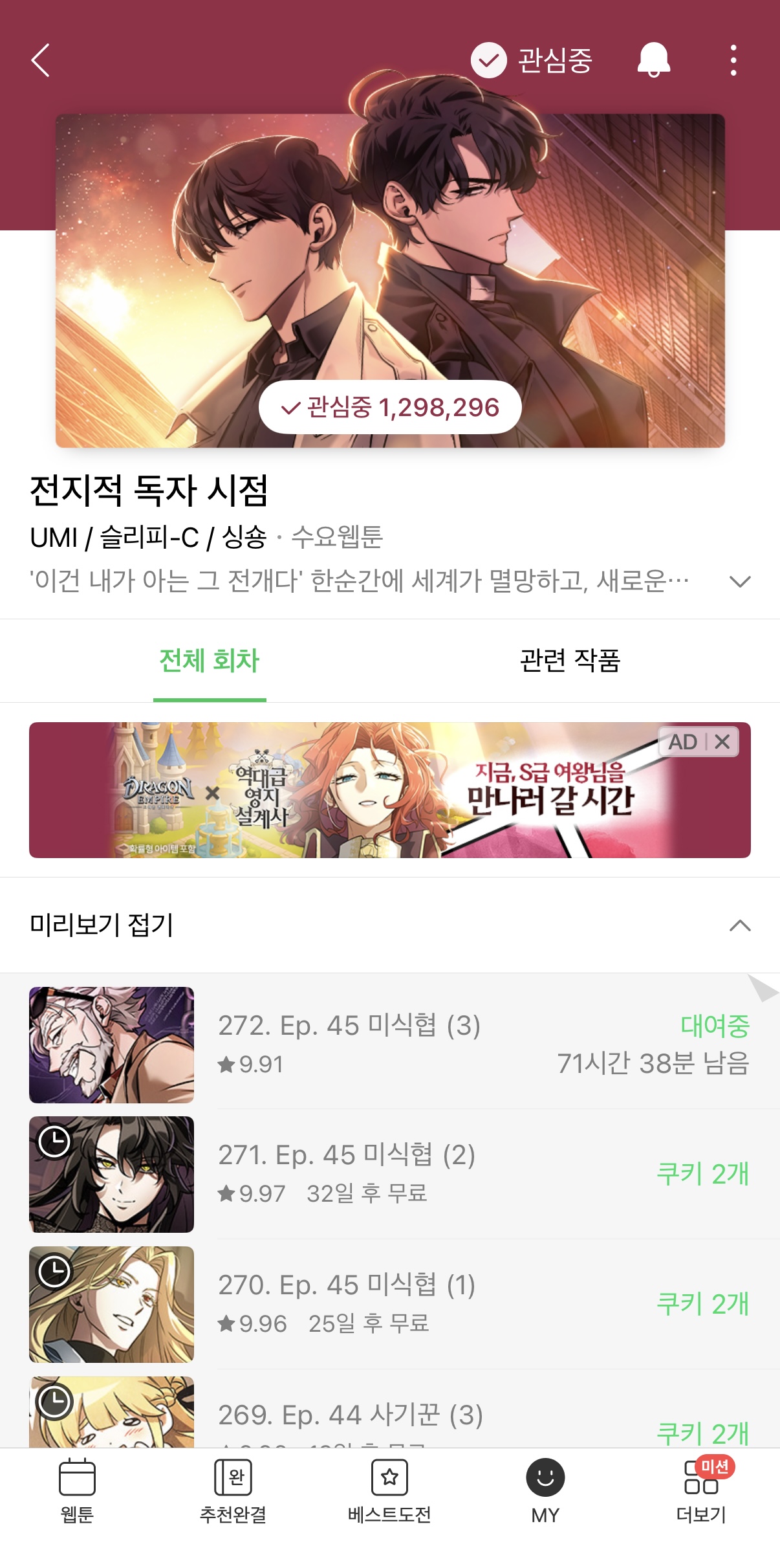Open episode 271 미식협 (2)

[x=390, y=1174]
